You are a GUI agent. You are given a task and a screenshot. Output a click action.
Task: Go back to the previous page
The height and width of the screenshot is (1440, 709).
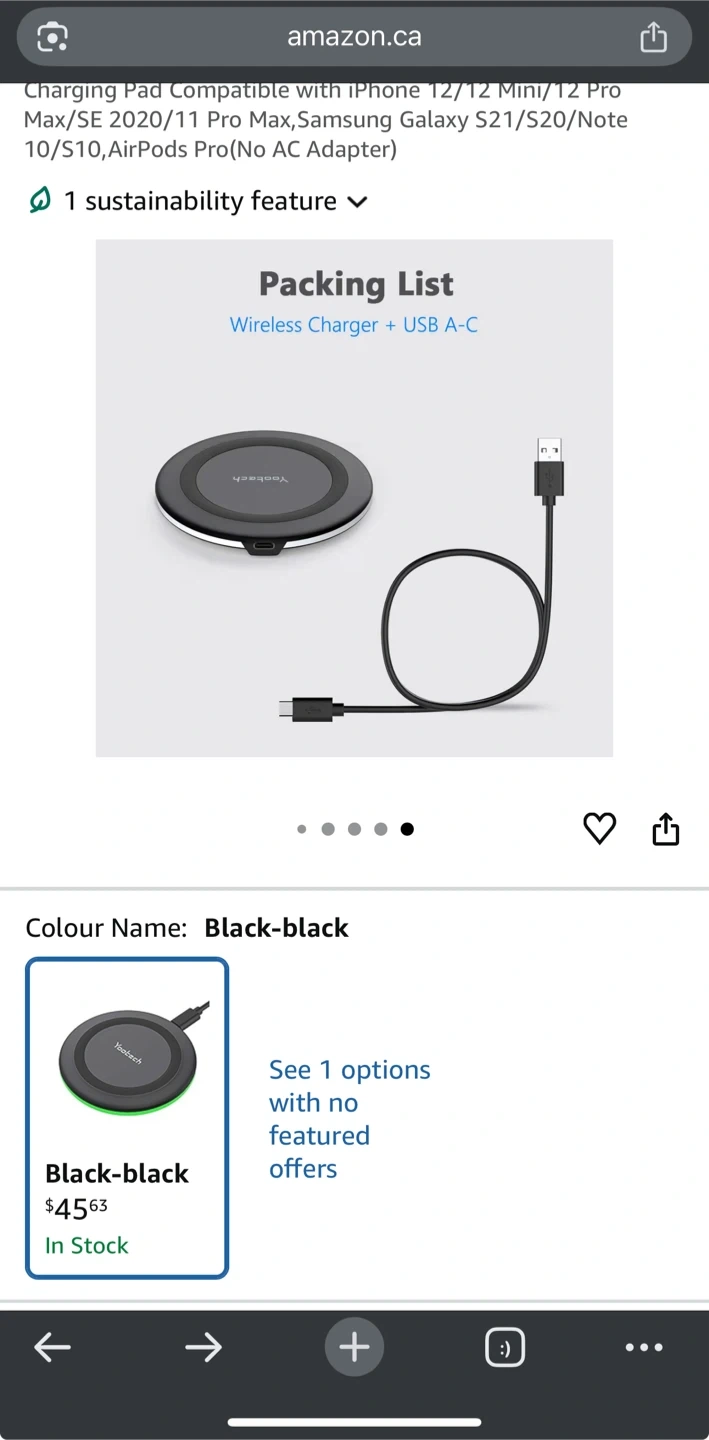(52, 1347)
